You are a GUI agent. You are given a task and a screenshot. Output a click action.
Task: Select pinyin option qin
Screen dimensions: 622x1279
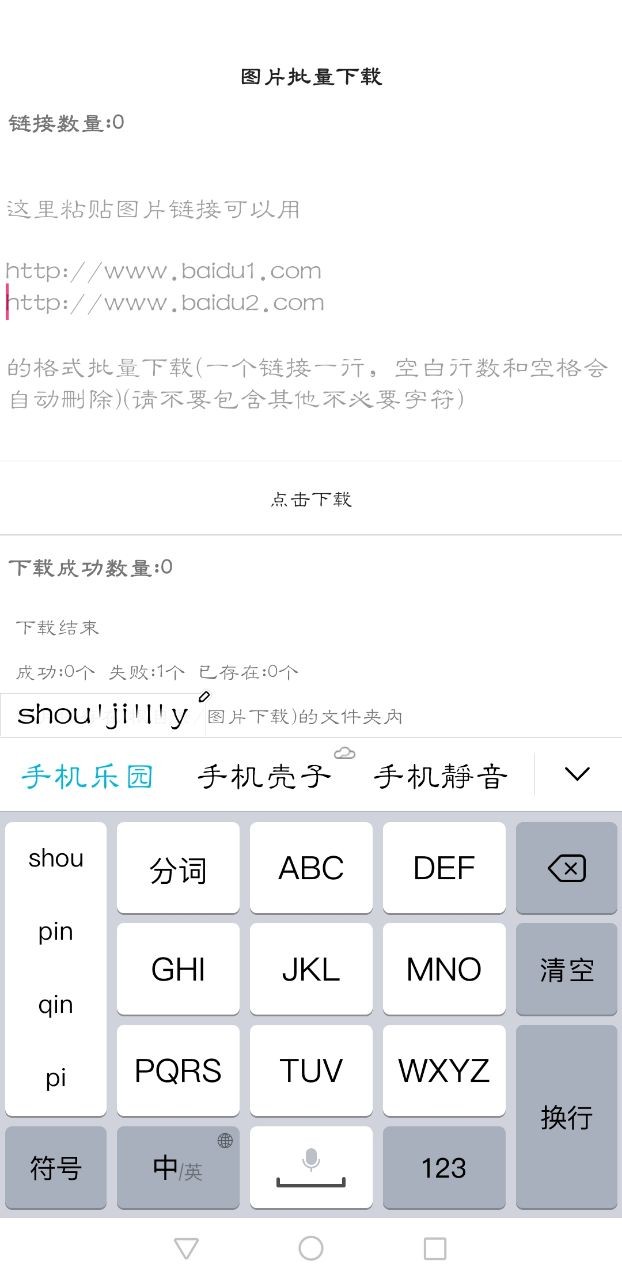56,1005
